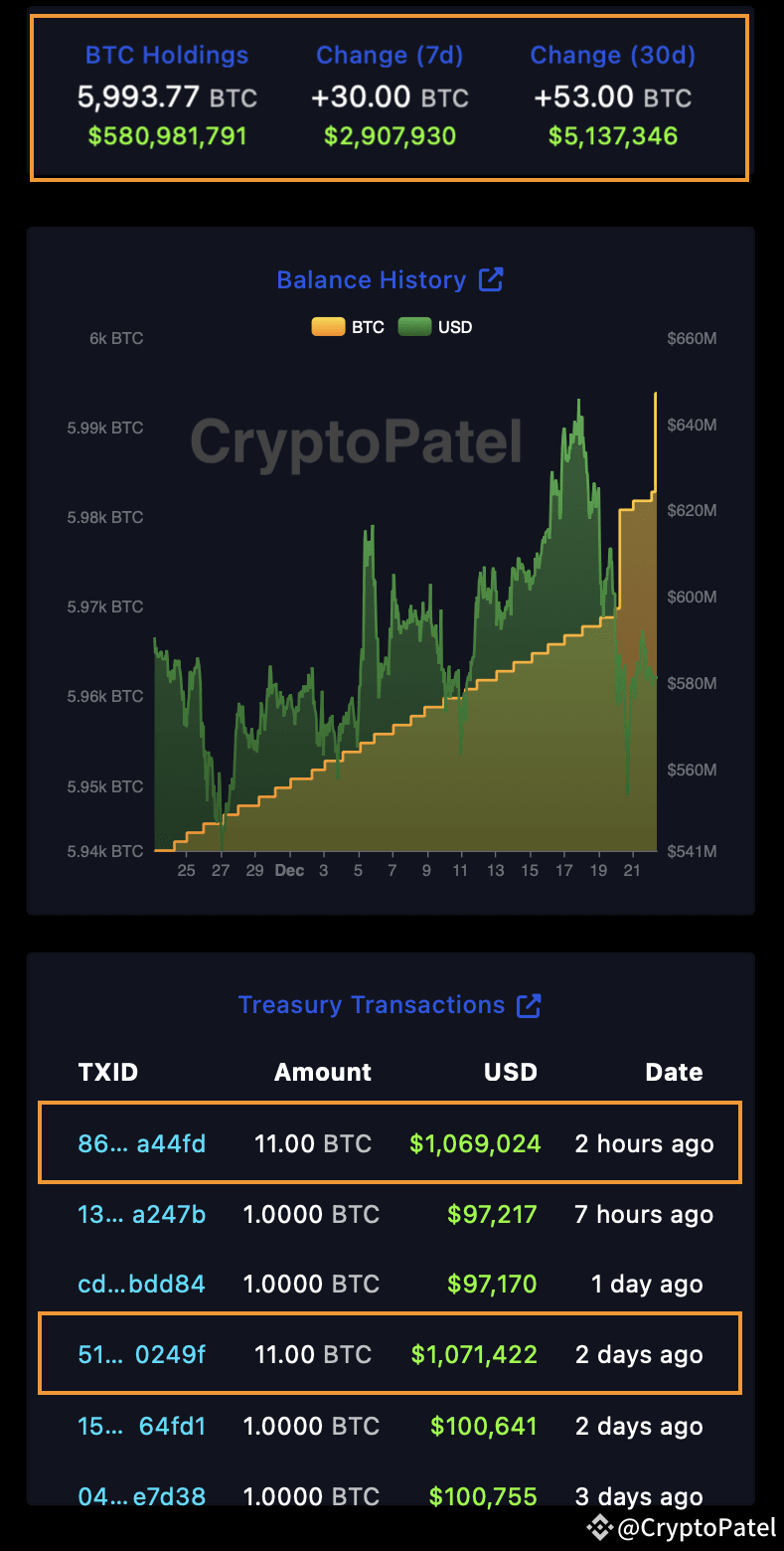Click the highlighted 11.00 BTC transaction row
Screen dimensions: 784x1551
coord(392,1142)
